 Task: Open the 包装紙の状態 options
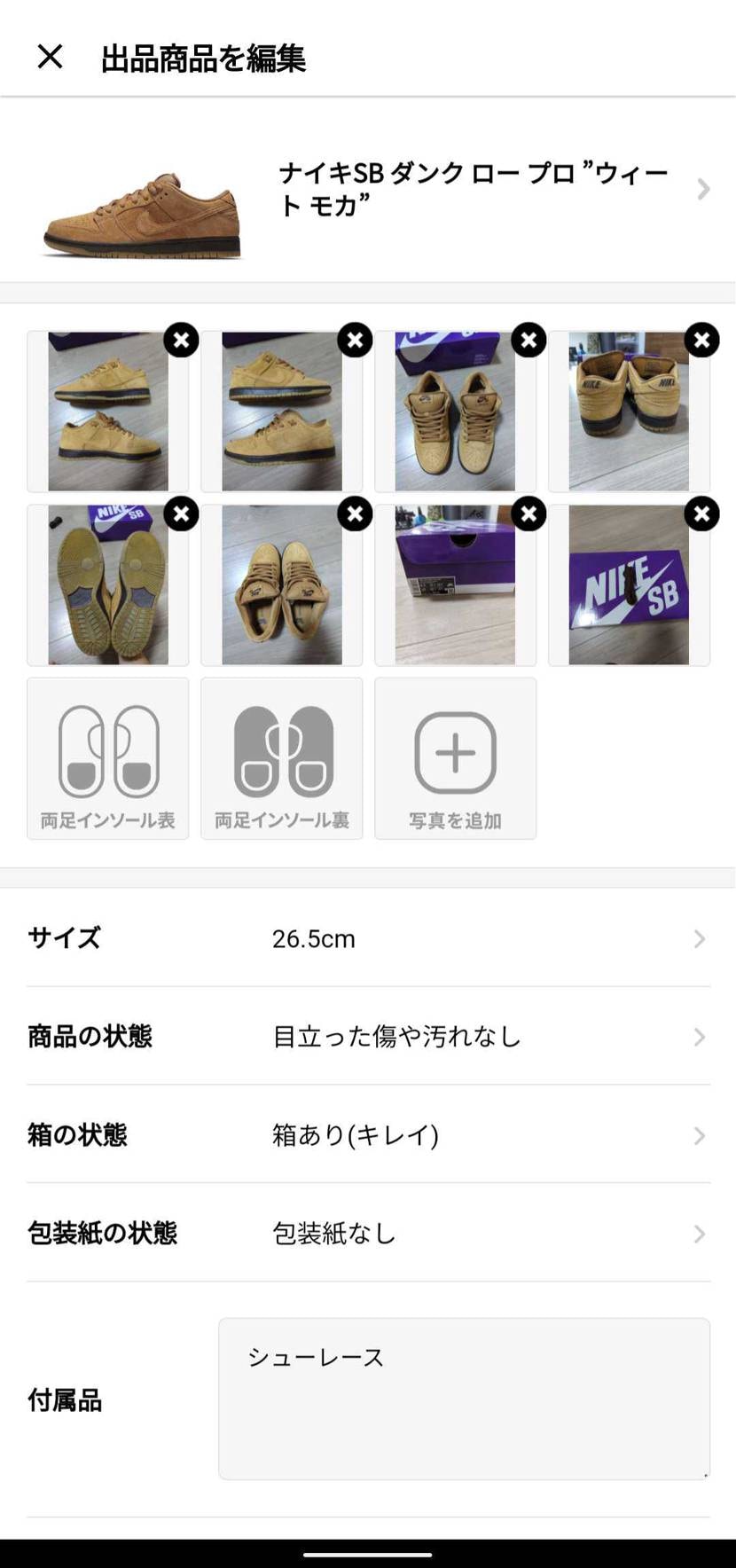(x=368, y=1233)
